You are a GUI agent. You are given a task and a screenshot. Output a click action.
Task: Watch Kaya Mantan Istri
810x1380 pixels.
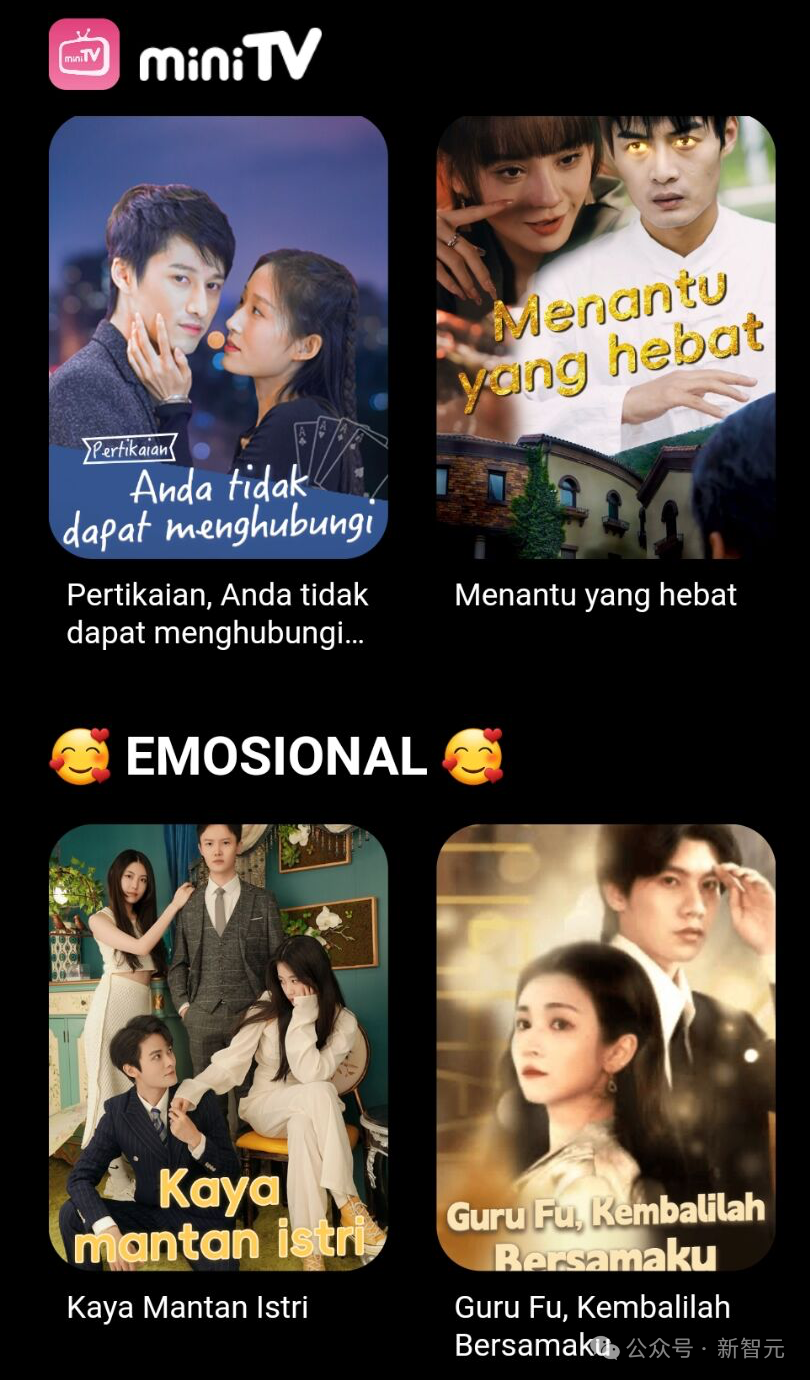pos(218,1046)
